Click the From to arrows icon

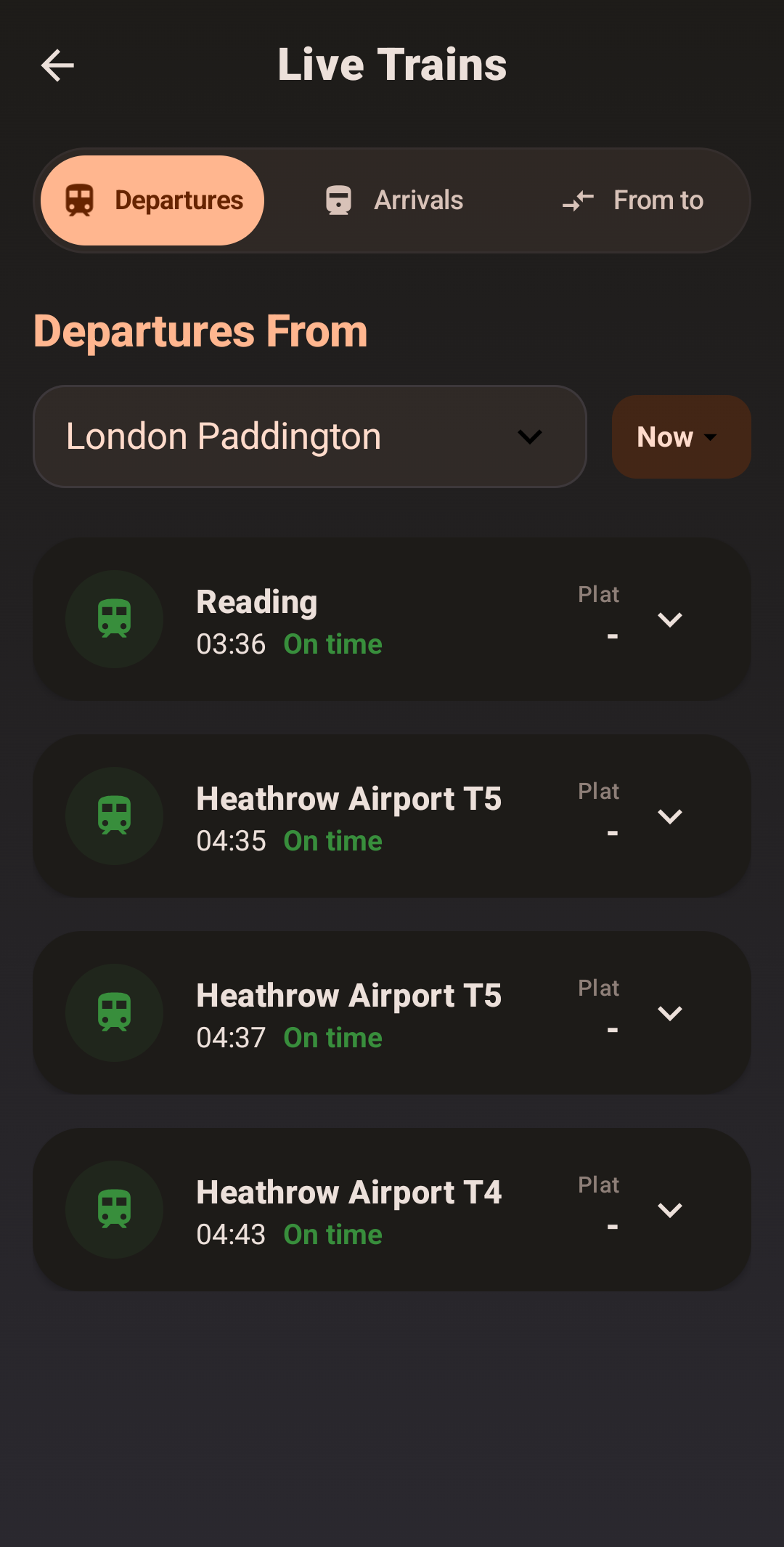[x=577, y=200]
